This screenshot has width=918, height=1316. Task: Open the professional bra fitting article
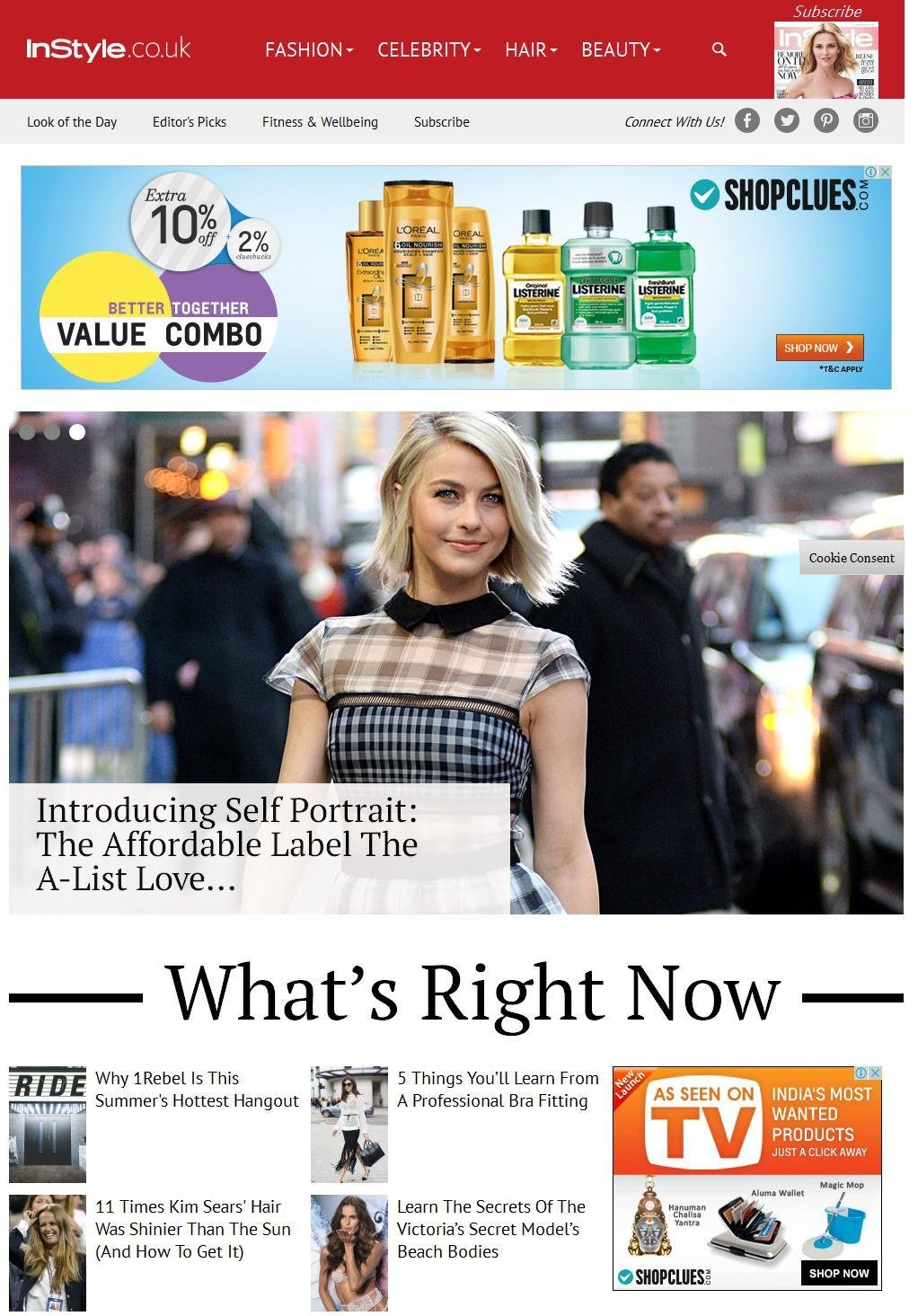coord(498,1090)
